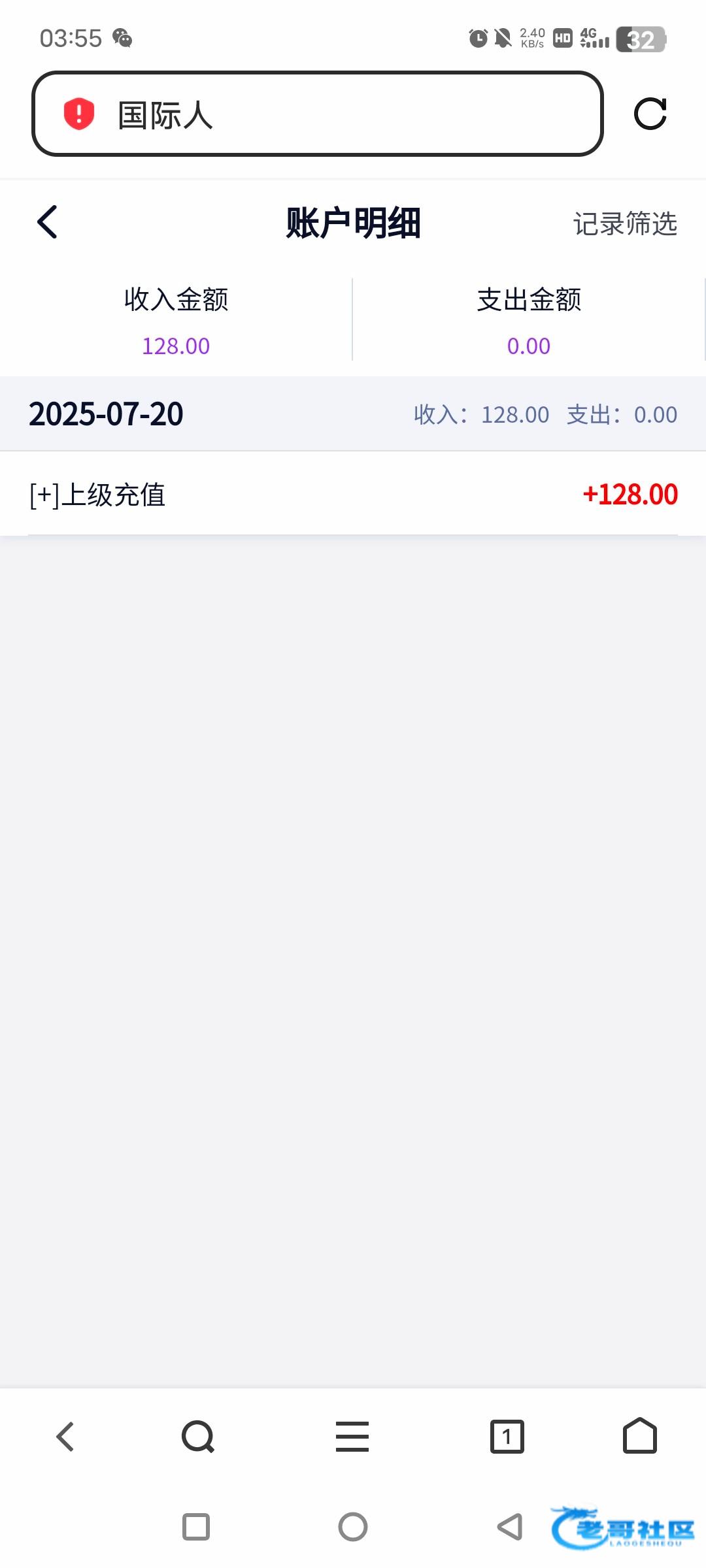706x1568 pixels.
Task: Open the browser menu with three lines
Action: (x=352, y=1436)
